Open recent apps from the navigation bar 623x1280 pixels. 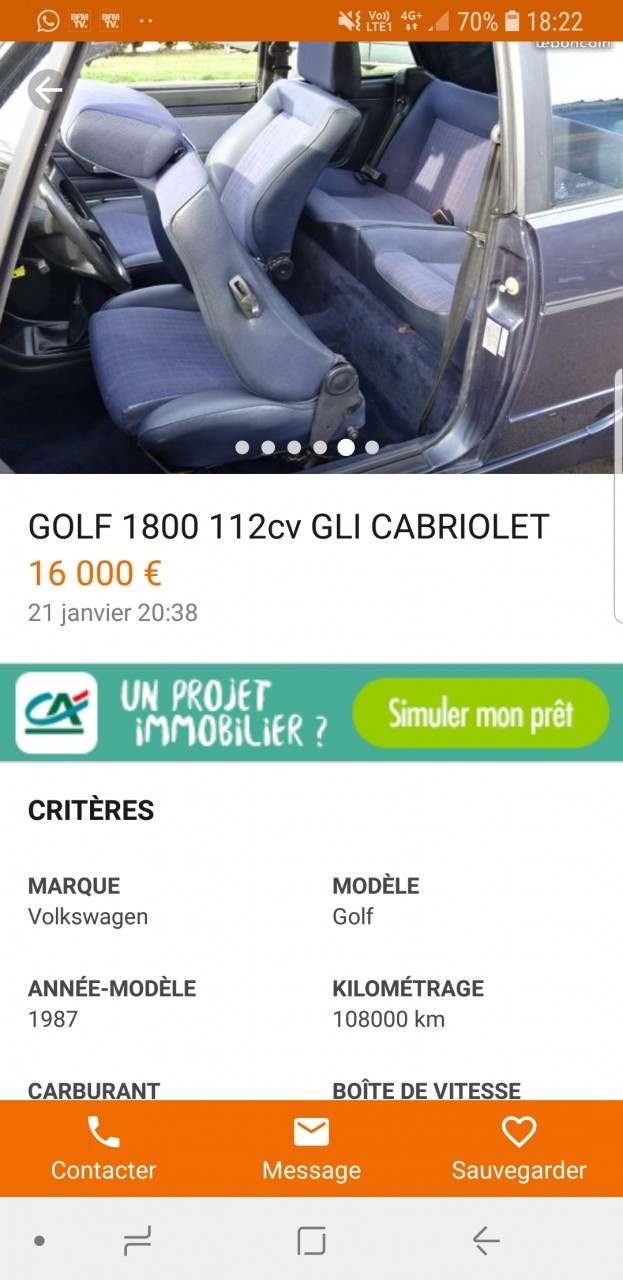(x=137, y=1241)
